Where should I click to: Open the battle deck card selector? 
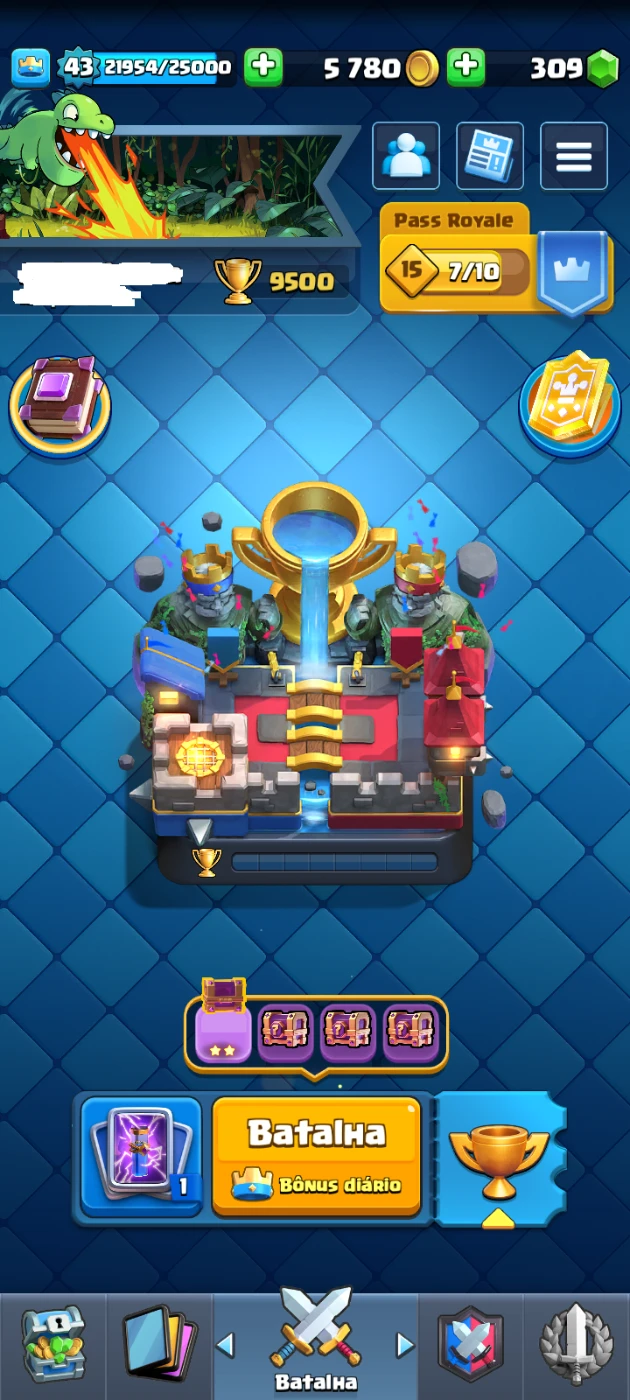click(142, 1155)
